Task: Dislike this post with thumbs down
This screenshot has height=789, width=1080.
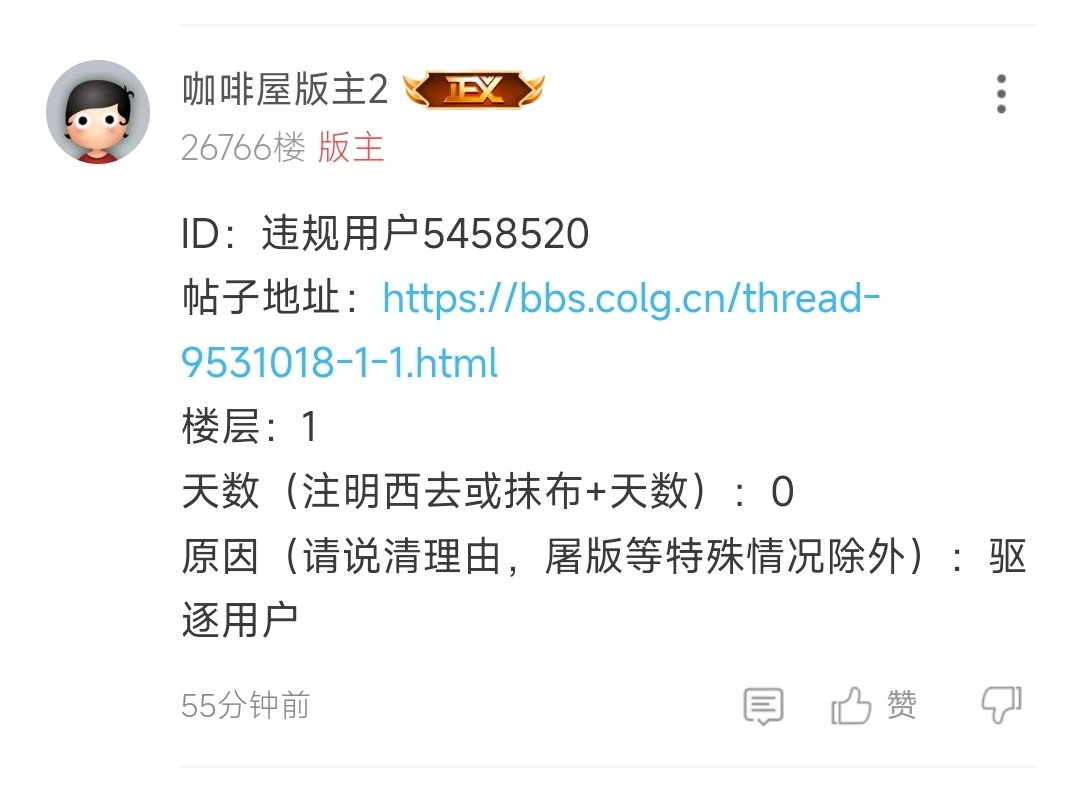Action: click(x=1001, y=706)
